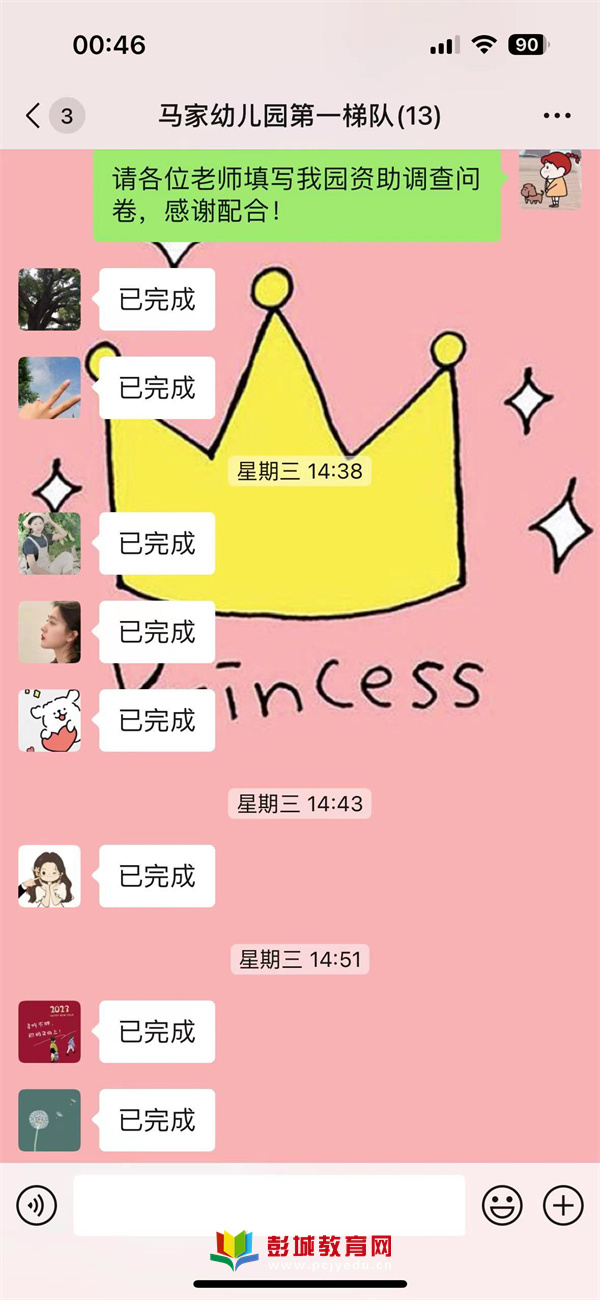
Task: Open the dandelion avatar profile
Action: point(49,1120)
